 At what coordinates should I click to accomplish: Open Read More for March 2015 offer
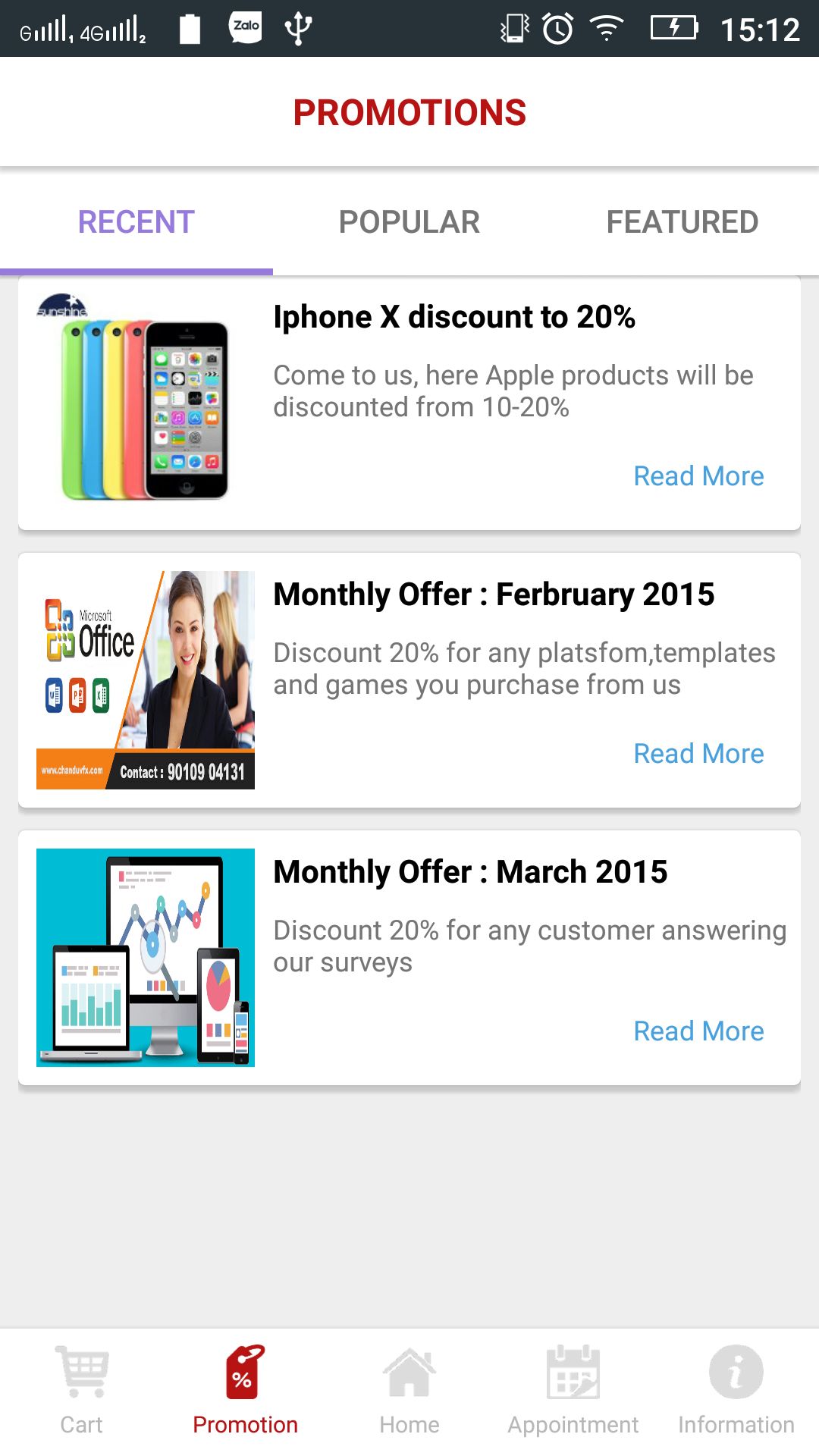(x=698, y=1031)
